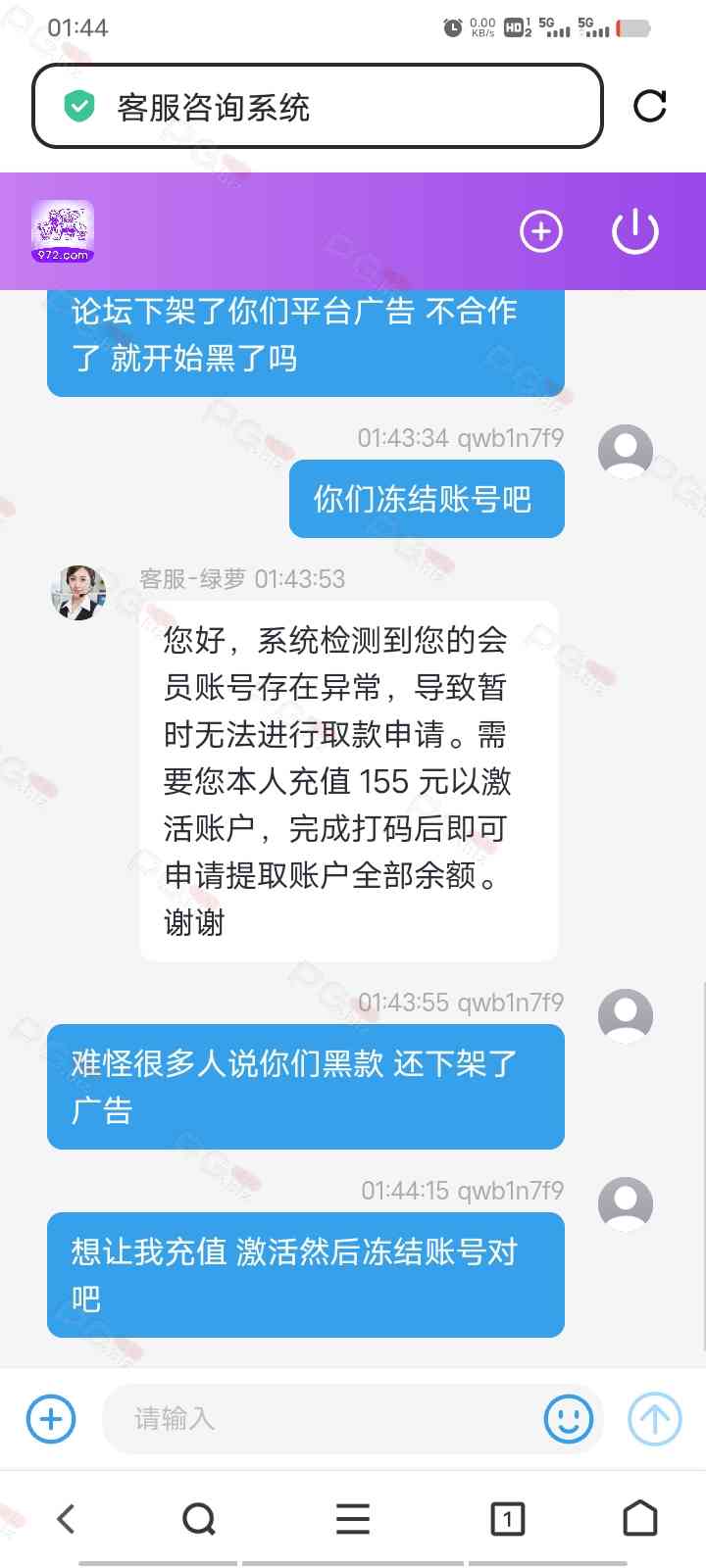
Task: Go back using the browser back arrow
Action: [x=66, y=1519]
